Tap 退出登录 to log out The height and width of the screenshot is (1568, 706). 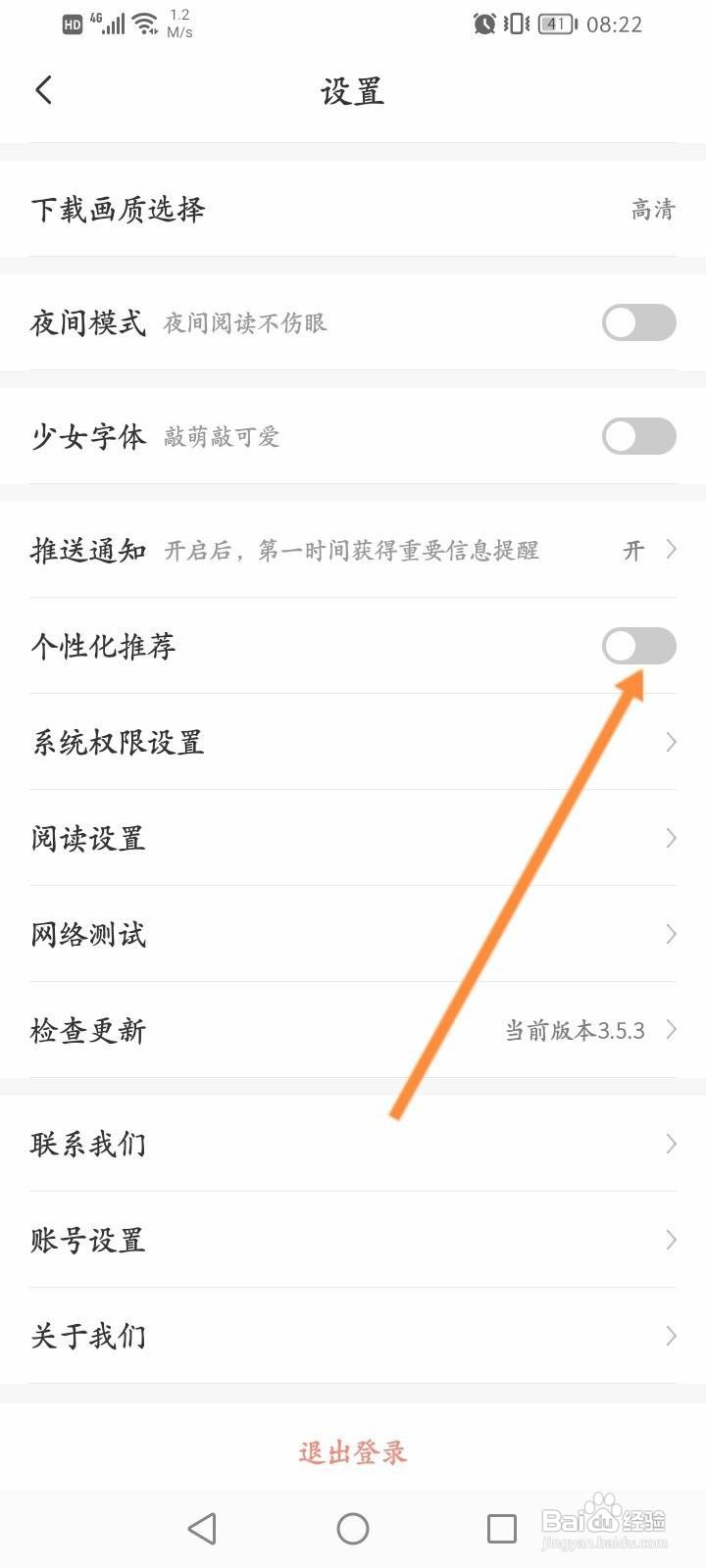click(x=353, y=1453)
